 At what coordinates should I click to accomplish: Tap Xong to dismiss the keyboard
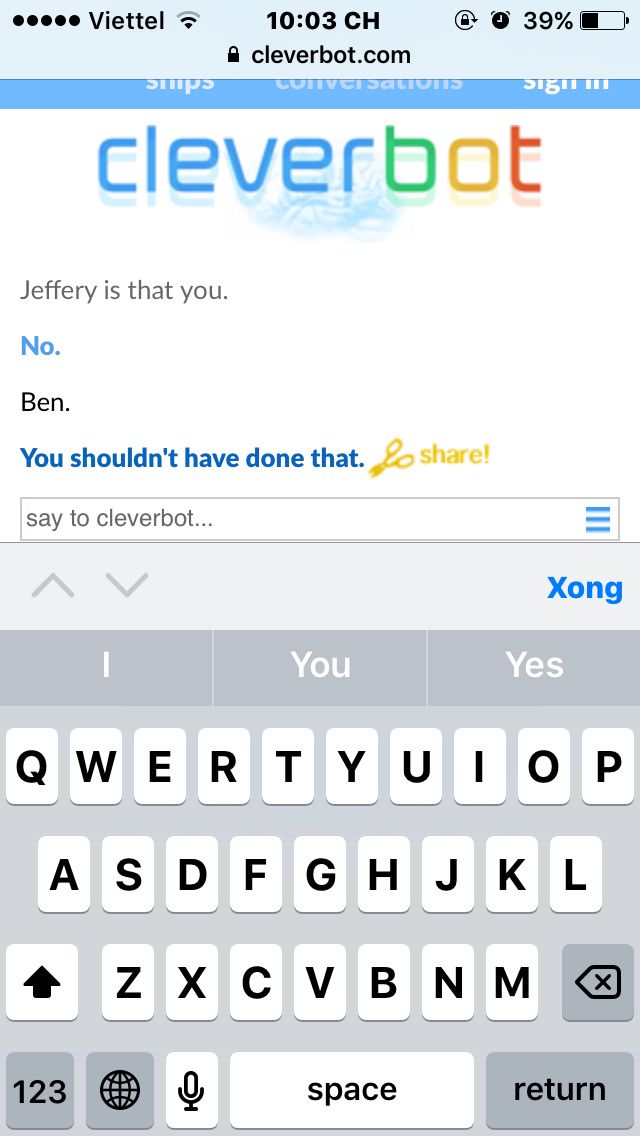pos(584,587)
